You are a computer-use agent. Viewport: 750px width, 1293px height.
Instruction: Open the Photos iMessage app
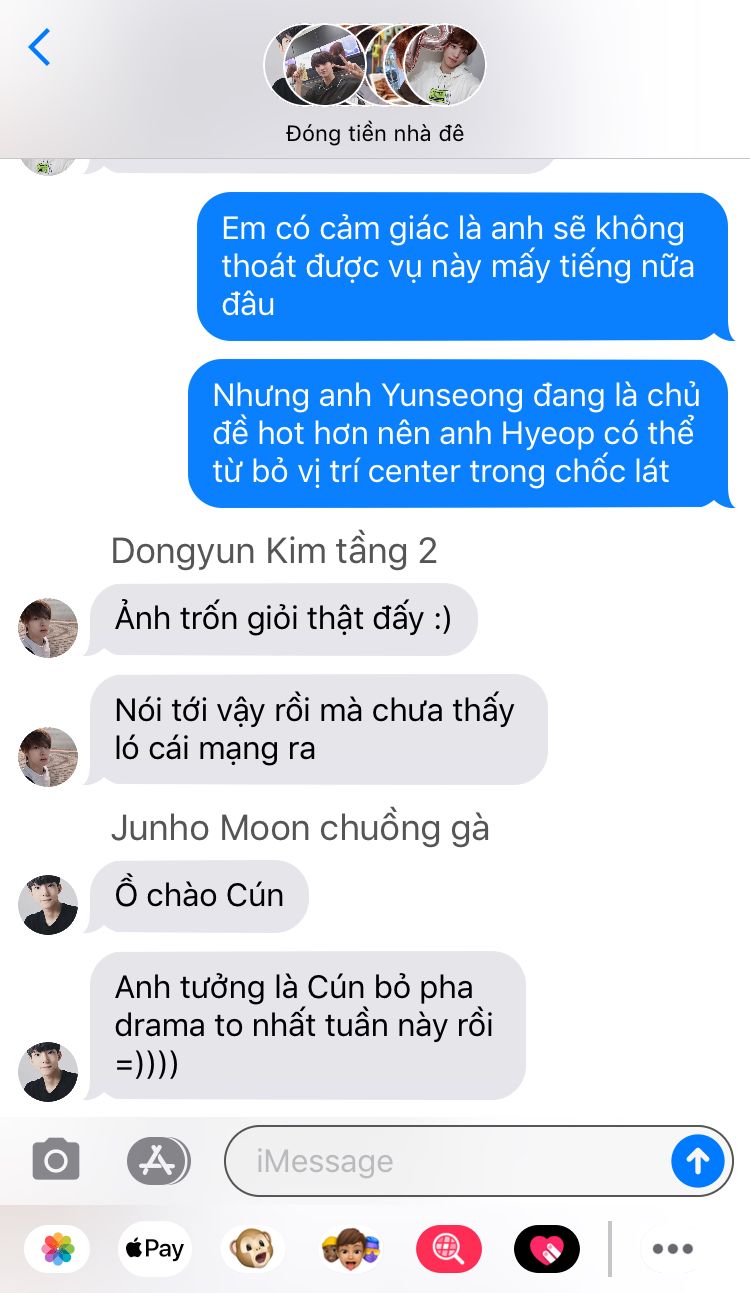pyautogui.click(x=58, y=1248)
